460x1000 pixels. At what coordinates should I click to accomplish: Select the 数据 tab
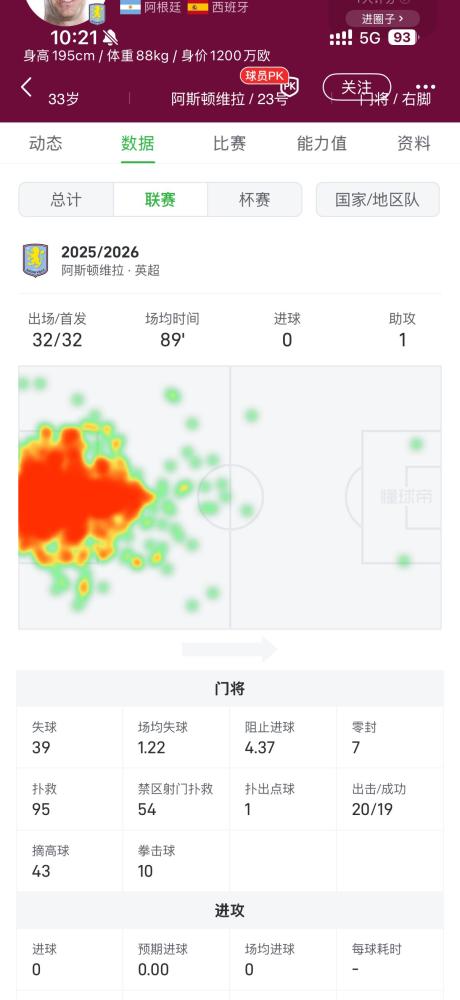pos(138,143)
